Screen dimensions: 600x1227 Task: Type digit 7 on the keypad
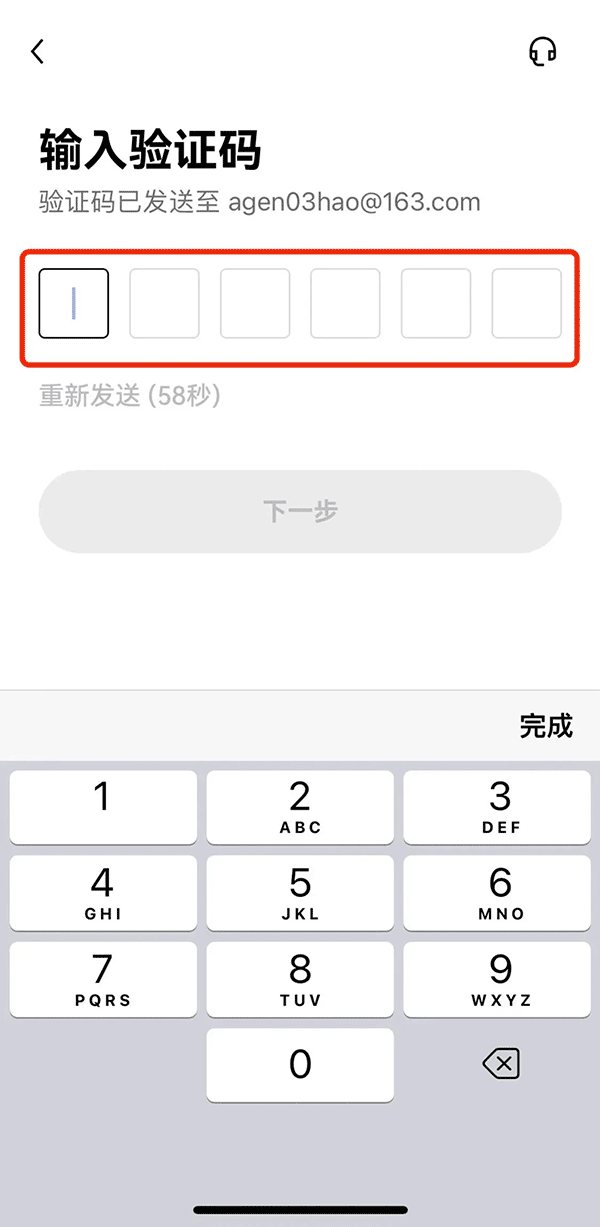(103, 979)
